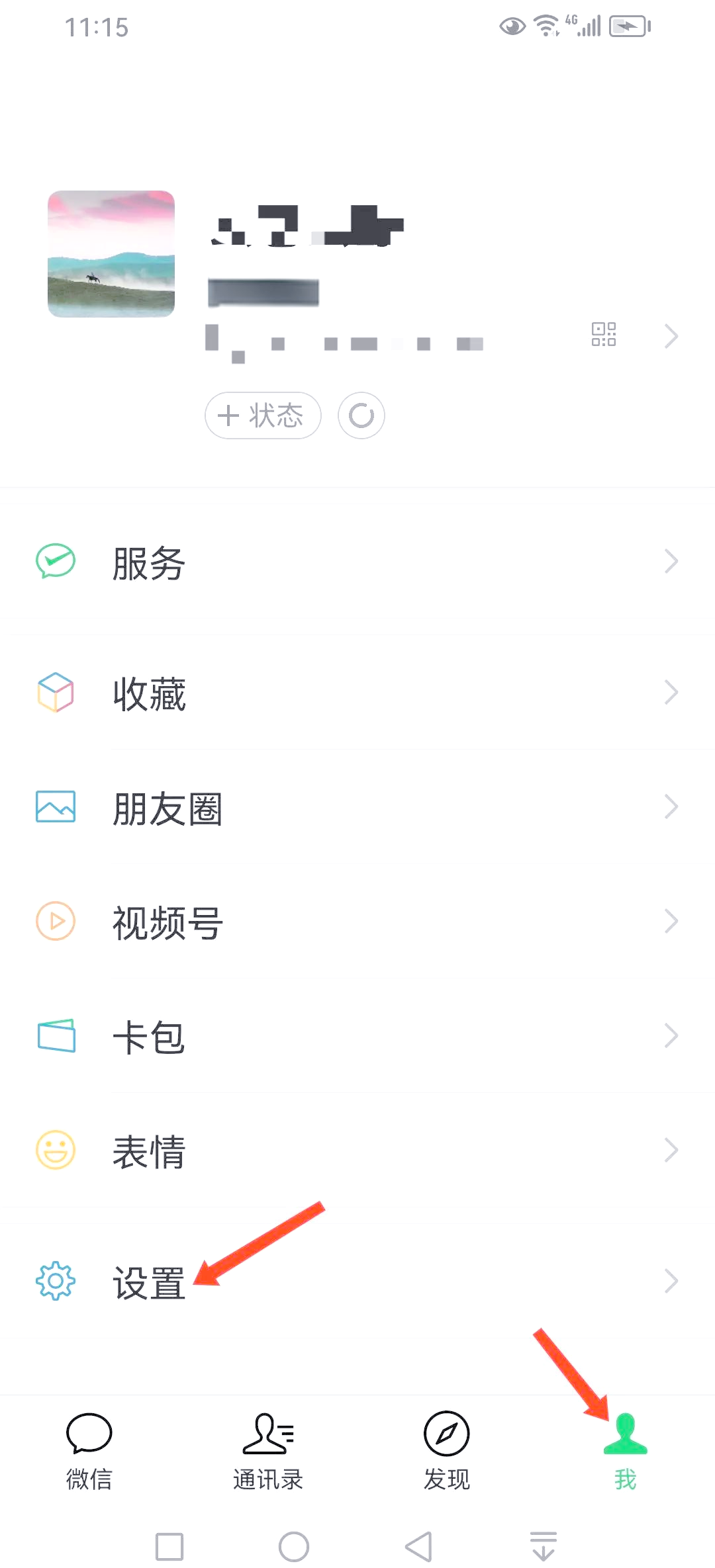The width and height of the screenshot is (715, 1568).
Task: Open my QR code icon
Action: point(603,335)
